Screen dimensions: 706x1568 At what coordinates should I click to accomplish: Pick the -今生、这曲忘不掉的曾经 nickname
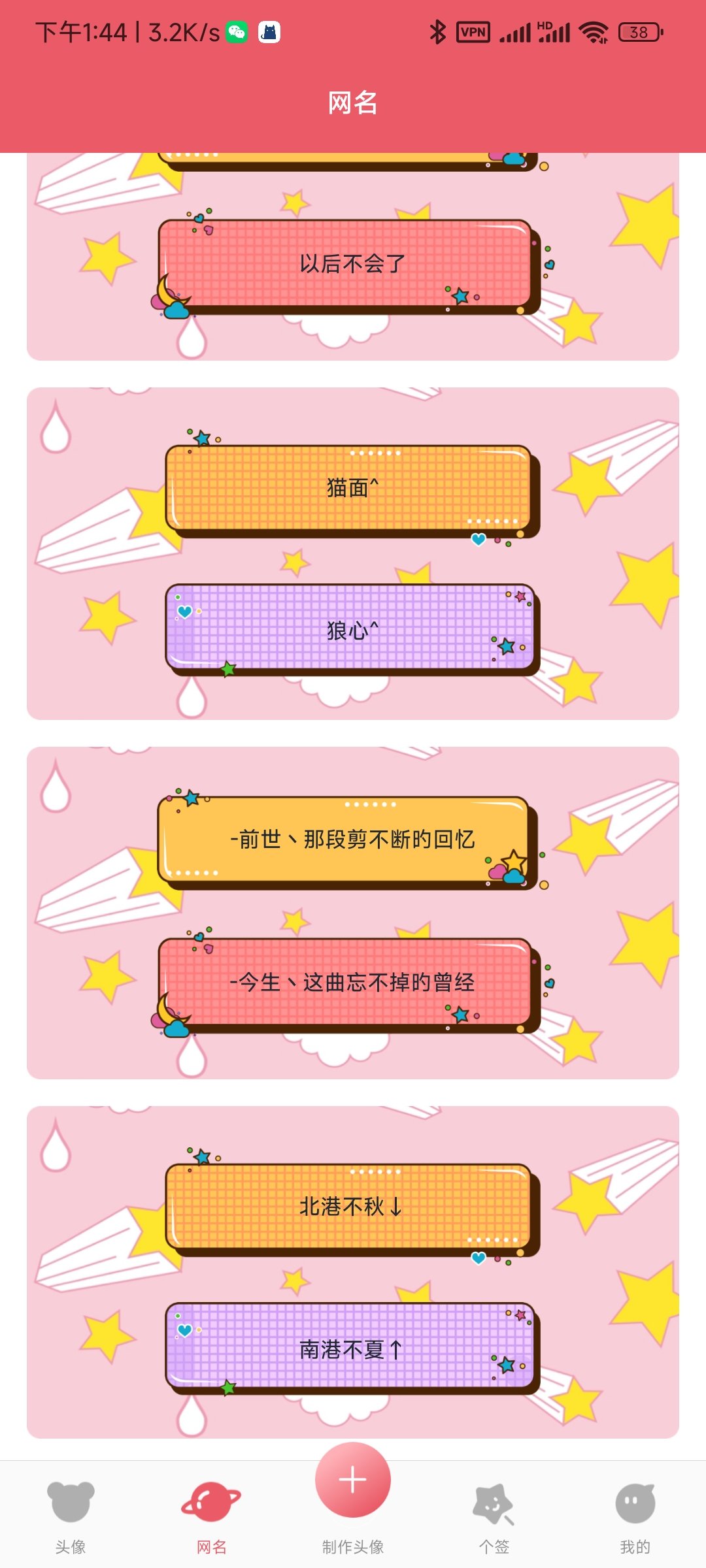[x=352, y=983]
